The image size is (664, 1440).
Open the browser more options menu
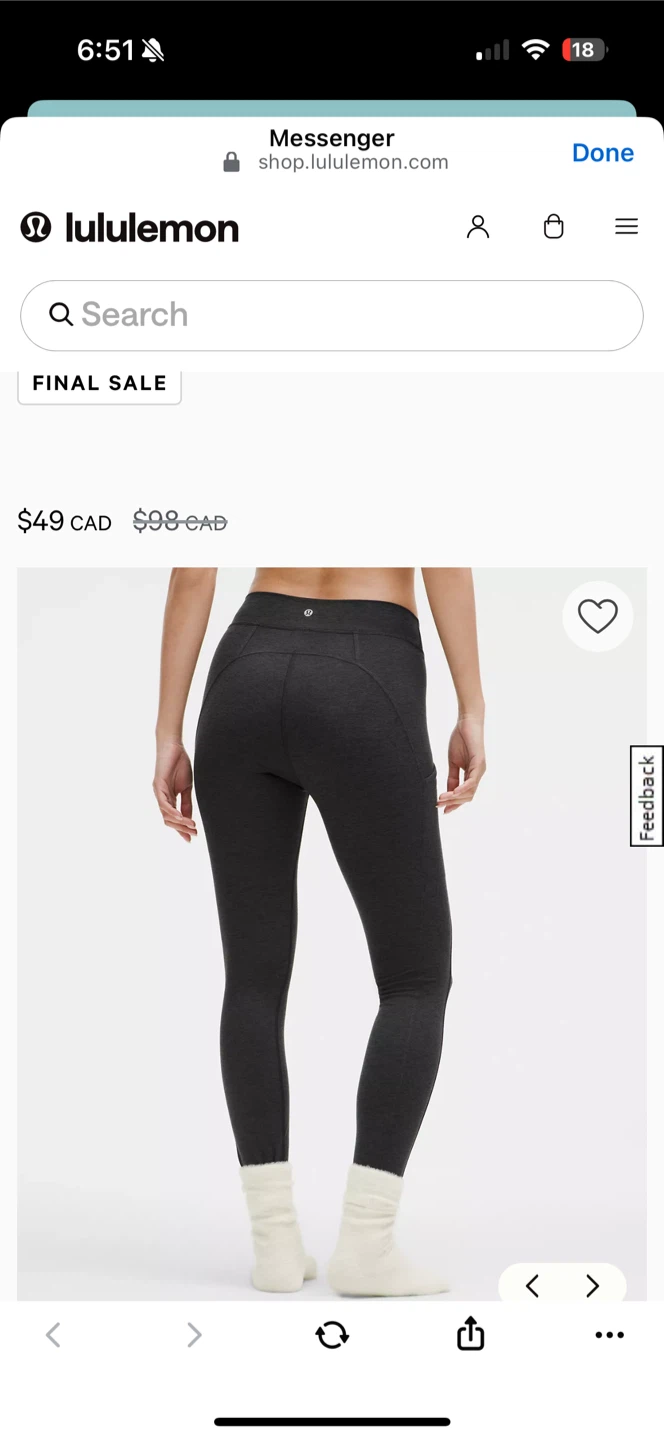[609, 1335]
